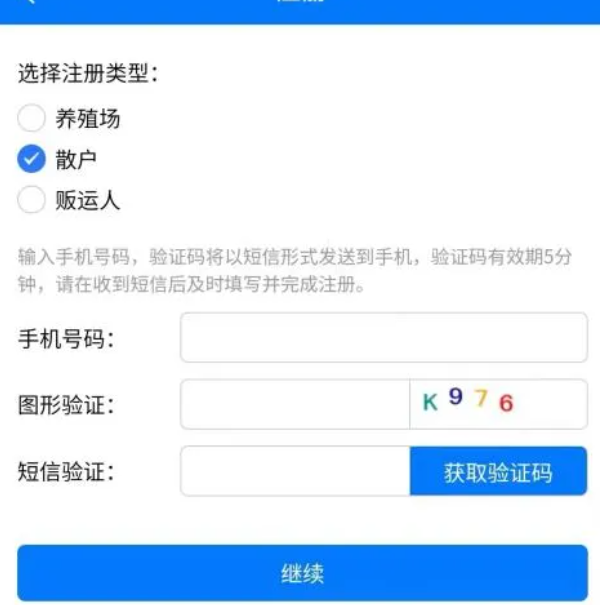Image resolution: width=600 pixels, height=605 pixels.
Task: Focus the 短信验证 code field
Action: tap(295, 471)
